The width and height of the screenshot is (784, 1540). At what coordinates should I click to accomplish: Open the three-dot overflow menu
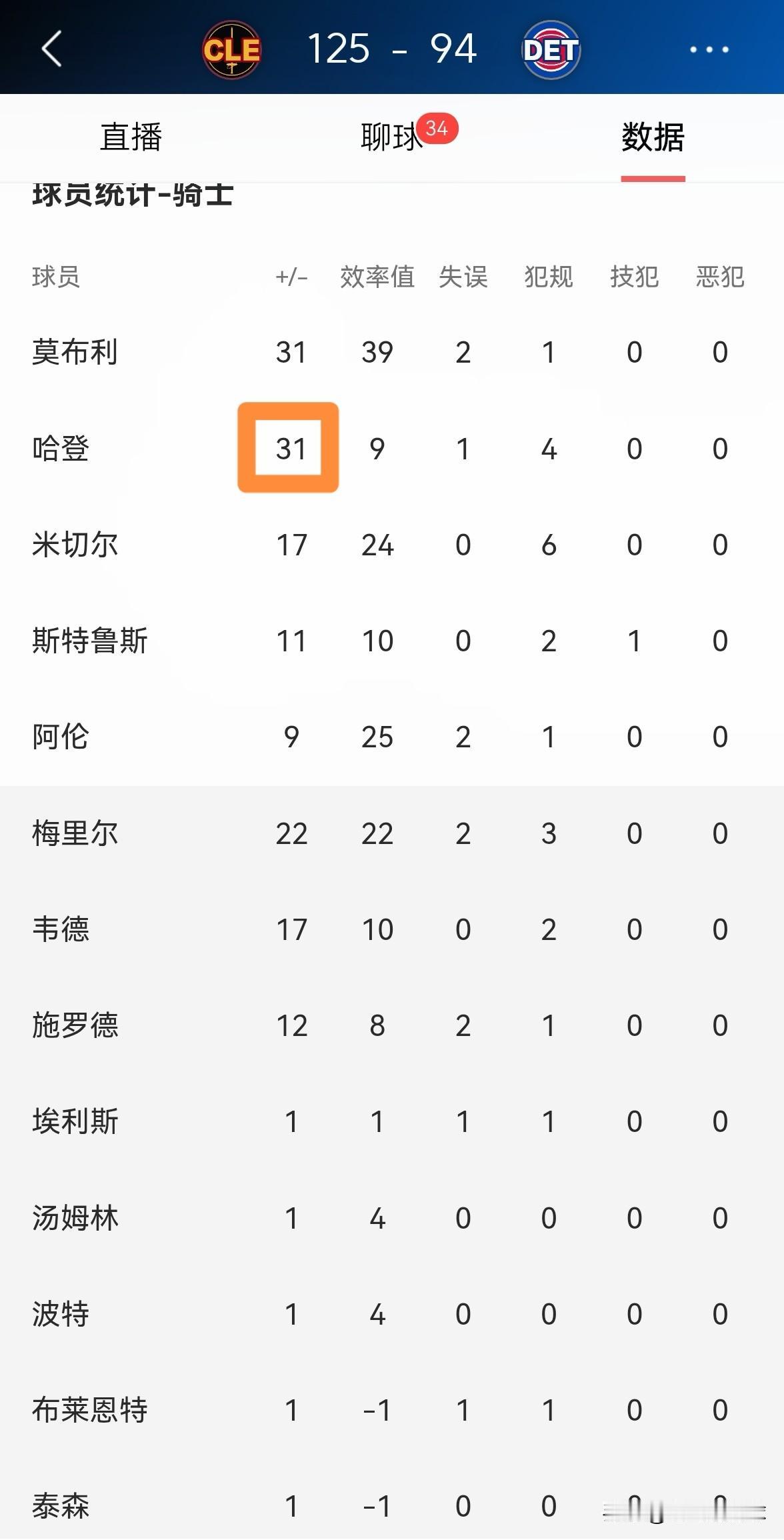(x=709, y=49)
